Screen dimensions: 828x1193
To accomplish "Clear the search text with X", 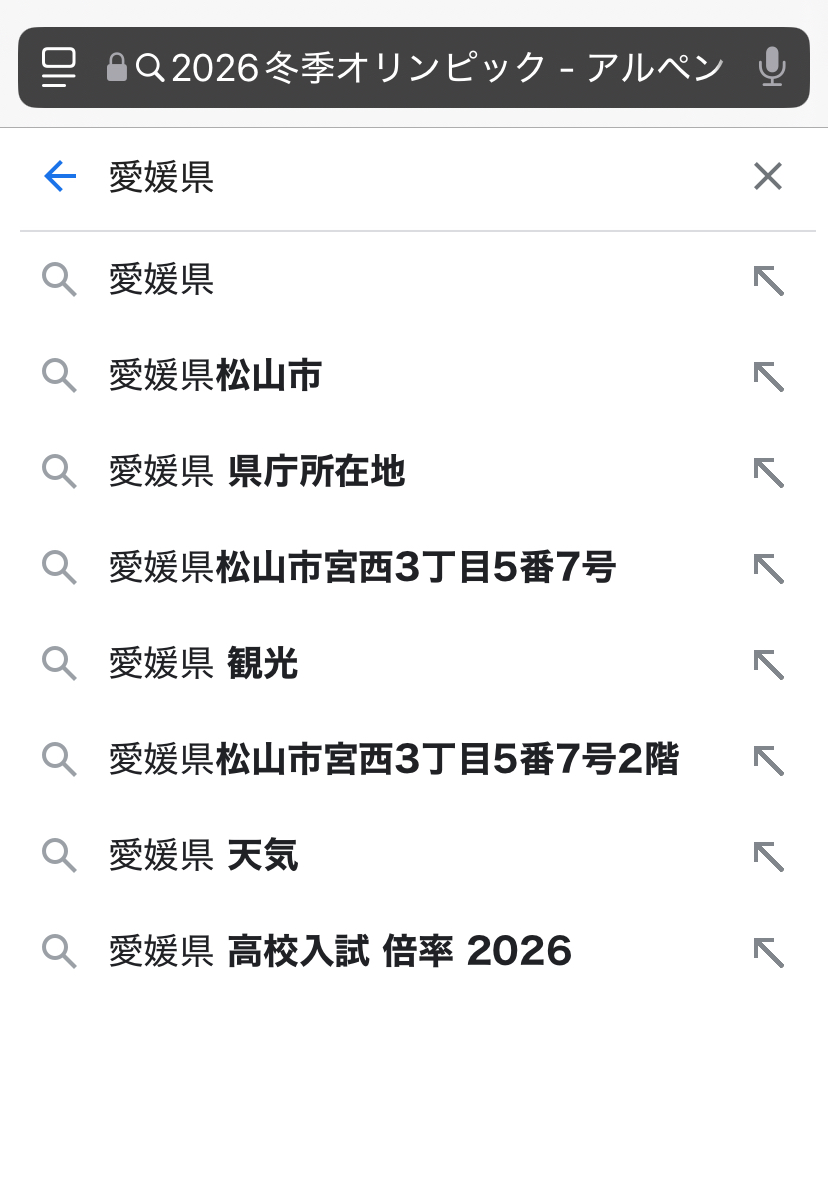I will point(767,177).
